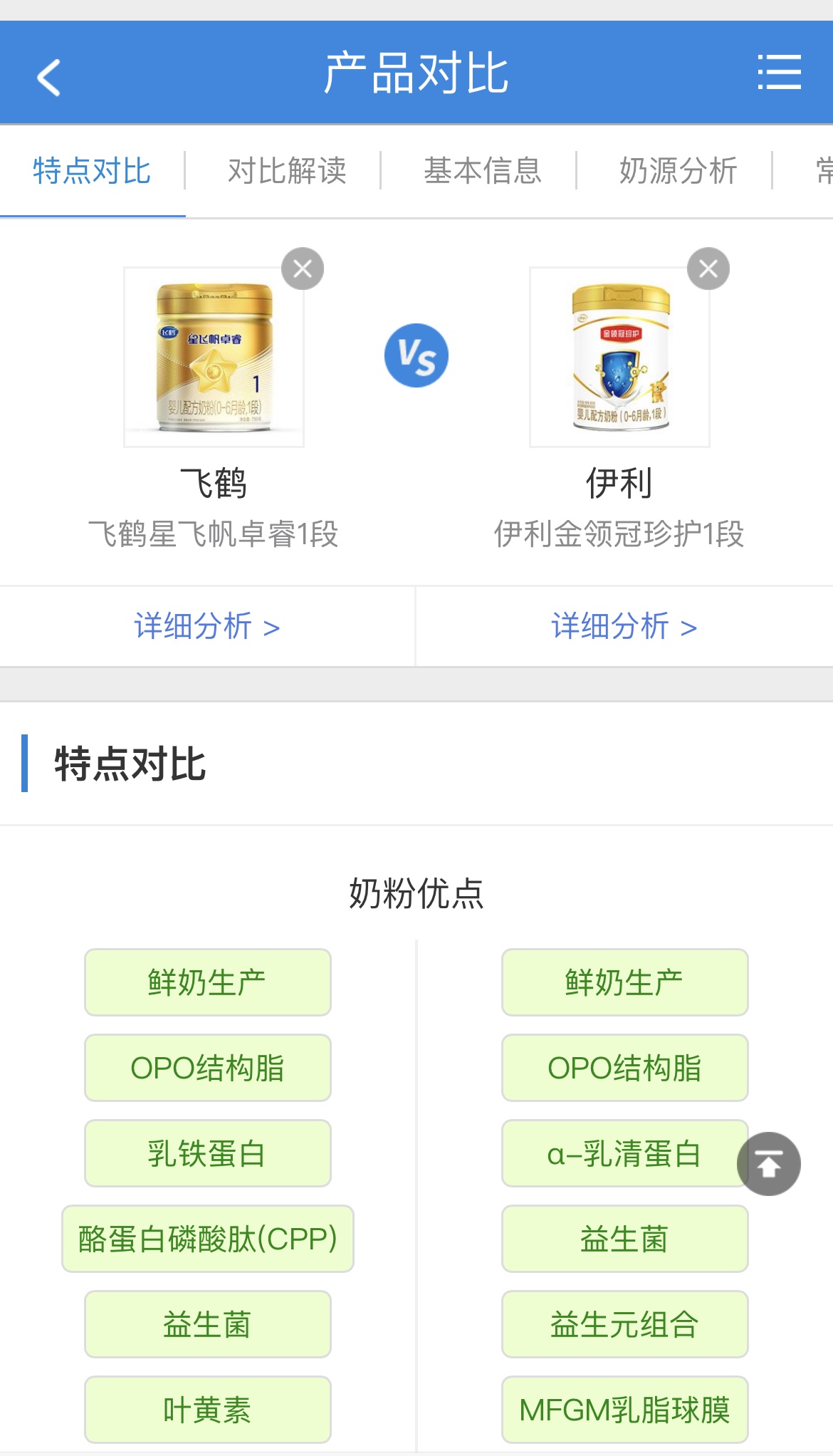Select the 叶黄素 feature chip
Viewport: 833px width, 1456px height.
[207, 1410]
